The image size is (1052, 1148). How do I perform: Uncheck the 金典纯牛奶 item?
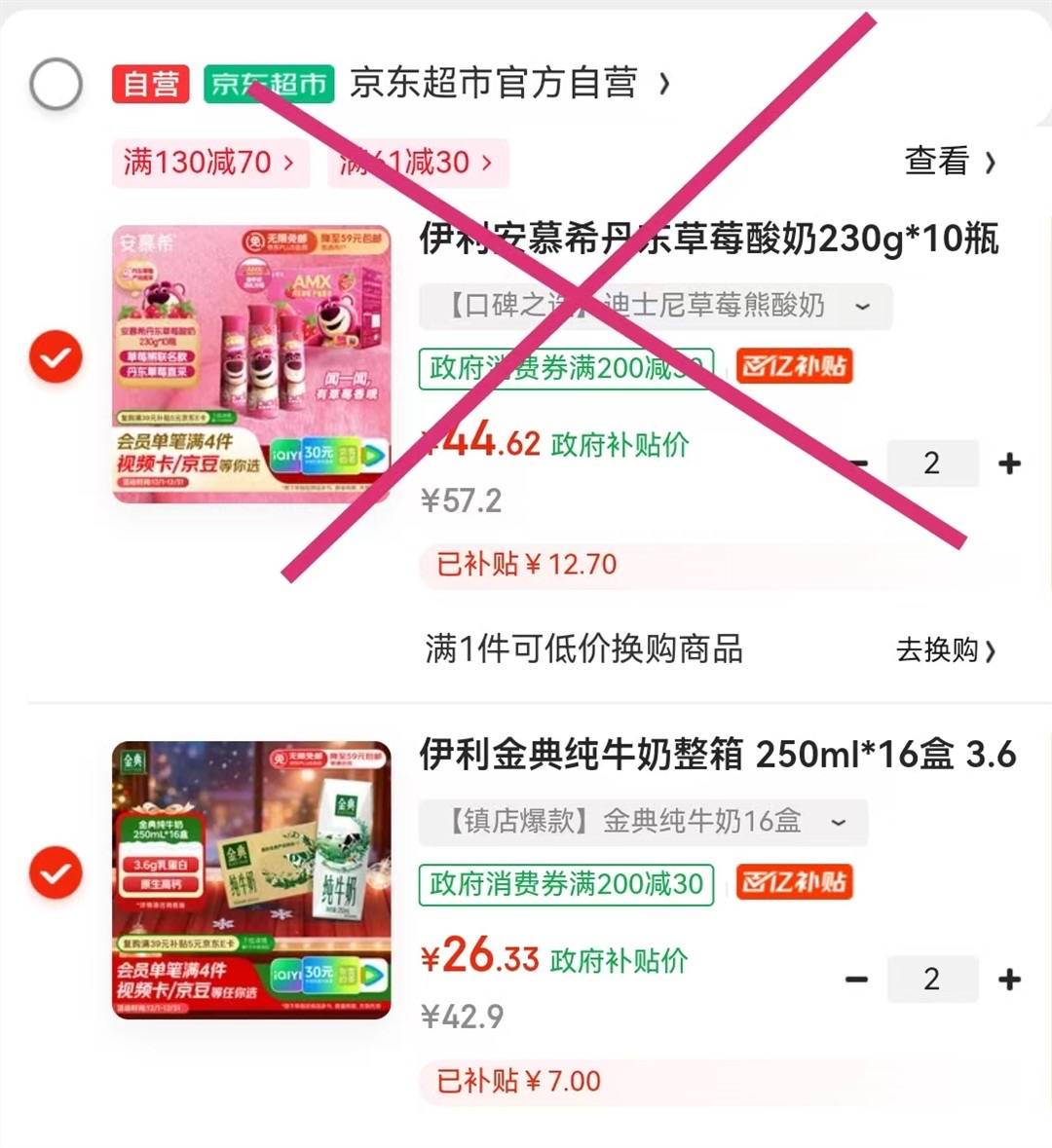56,872
